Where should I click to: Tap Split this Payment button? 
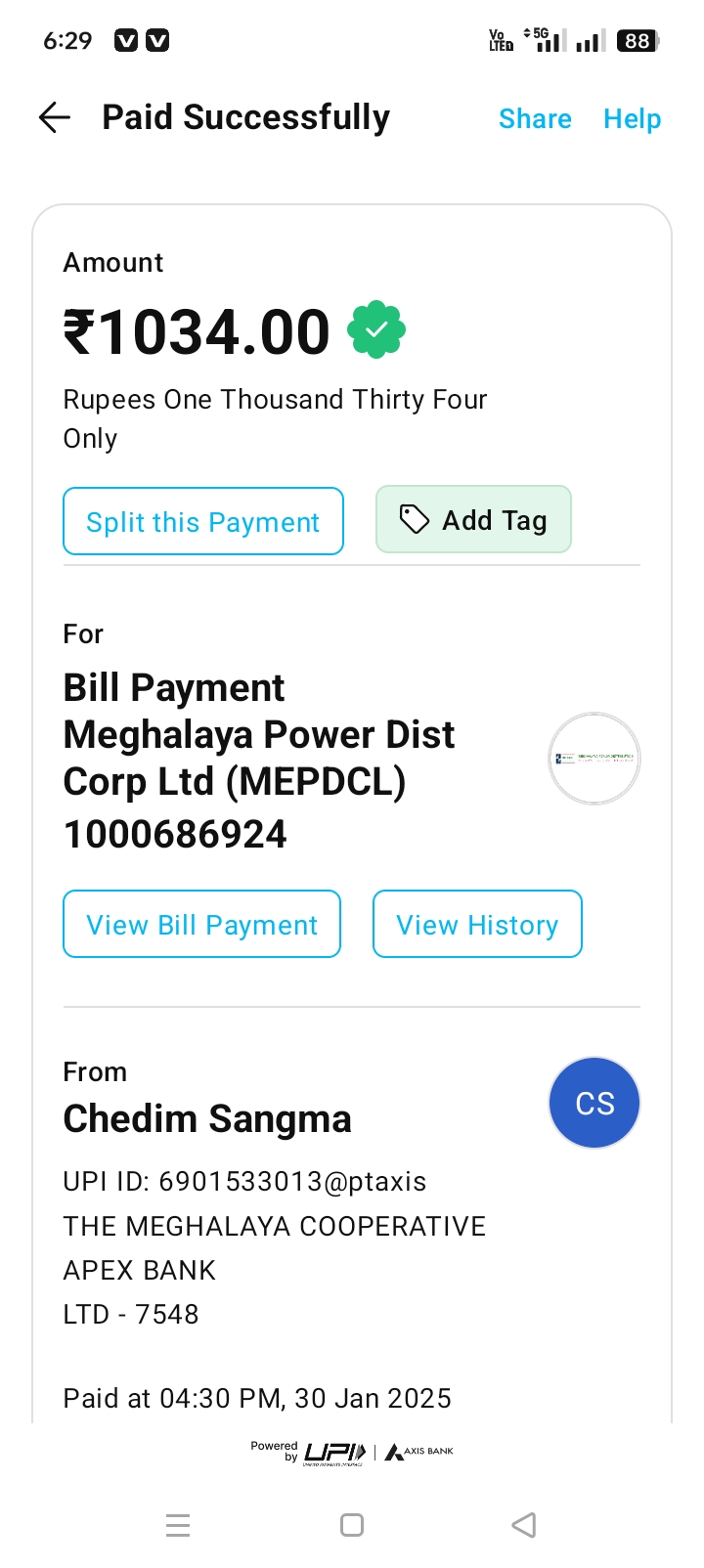pos(203,521)
